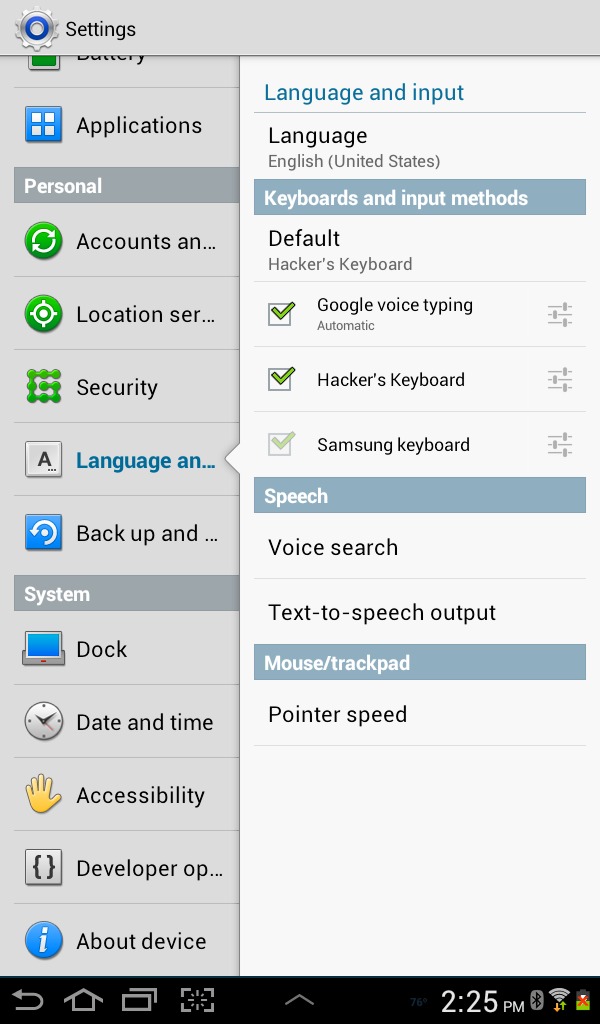Open Google voice typing settings icon
This screenshot has height=1024, width=600.
[560, 315]
